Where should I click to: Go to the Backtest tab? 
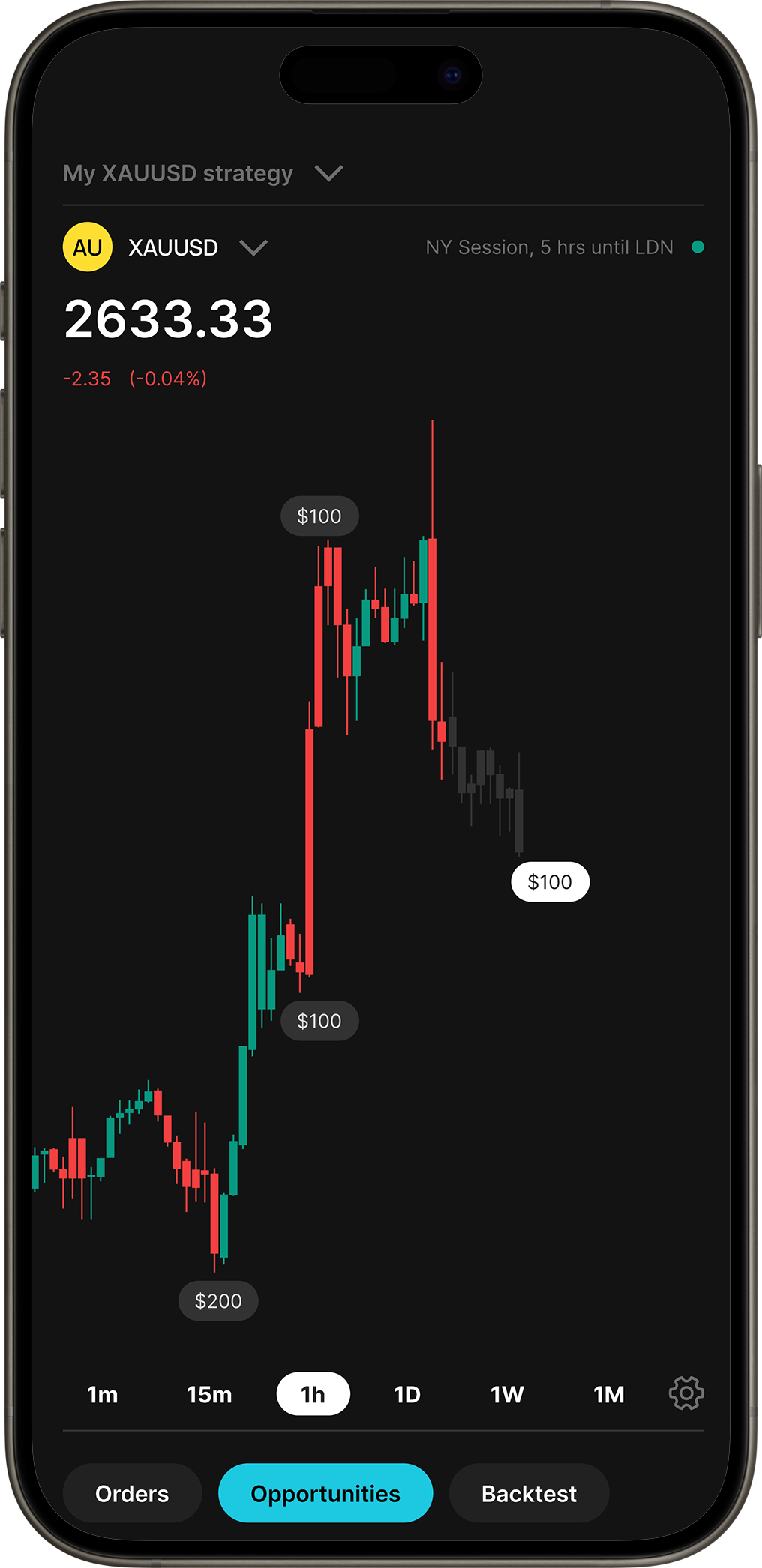pos(529,1494)
